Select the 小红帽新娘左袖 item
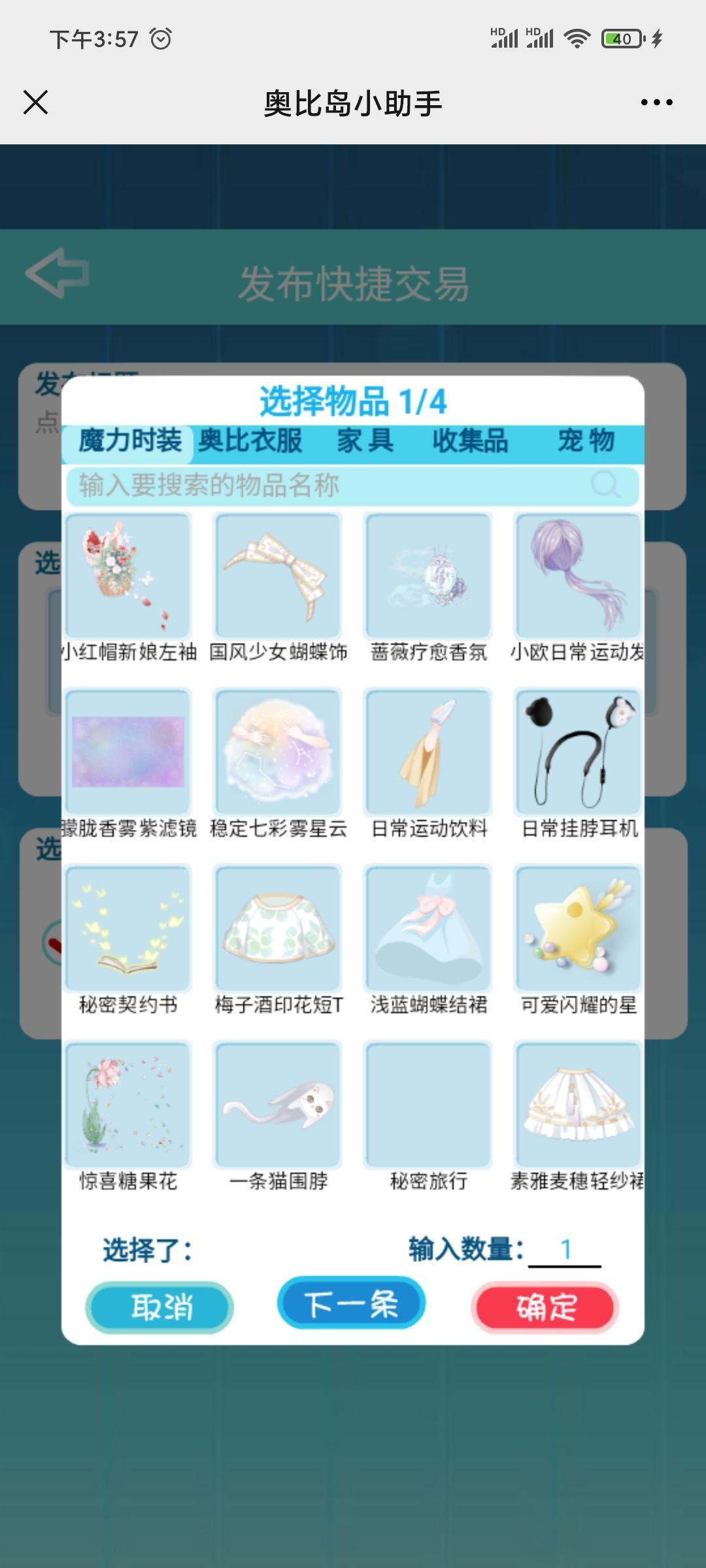 [128, 576]
